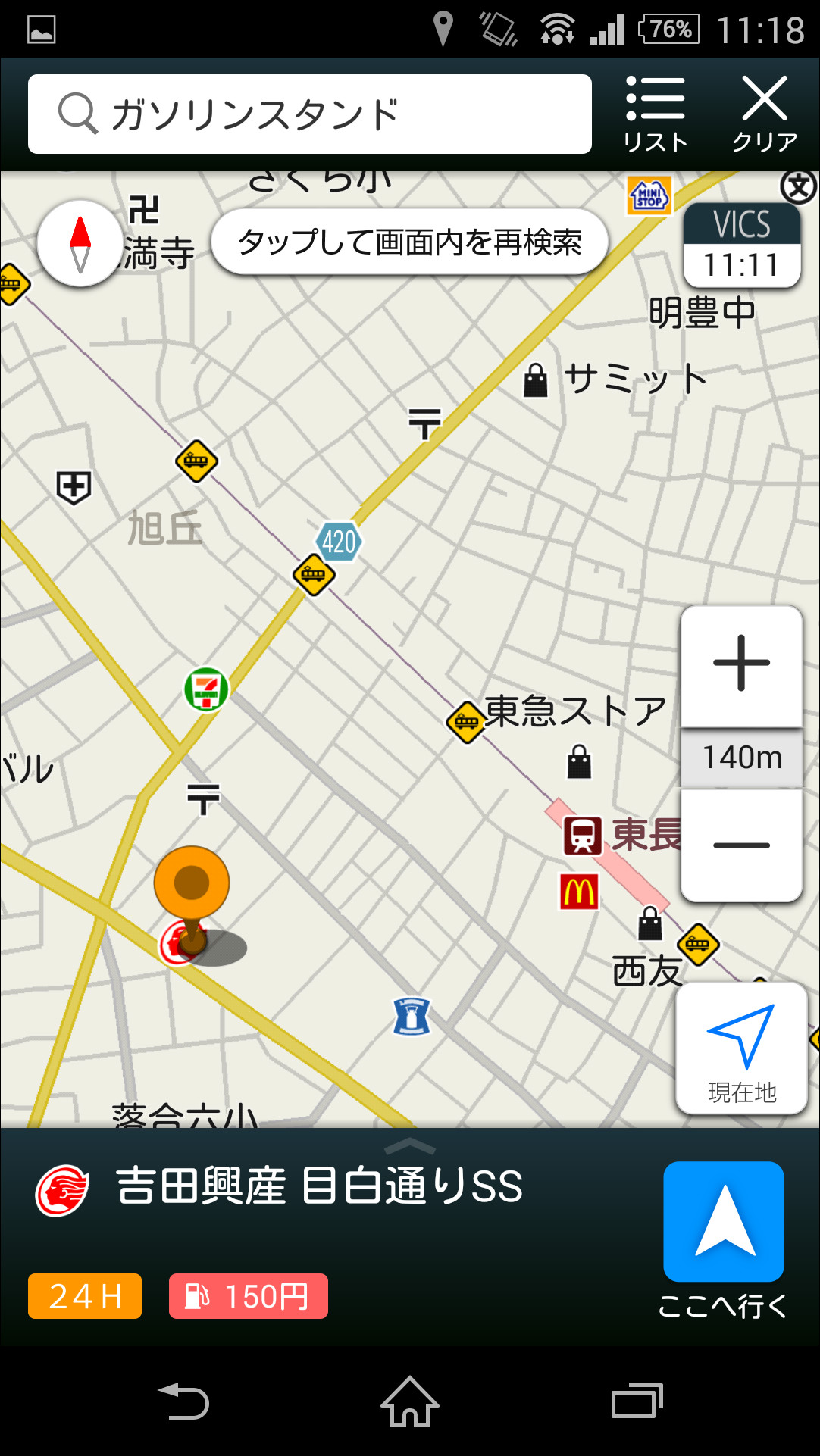
Task: Toggle map text labels with the 文 button
Action: click(798, 188)
